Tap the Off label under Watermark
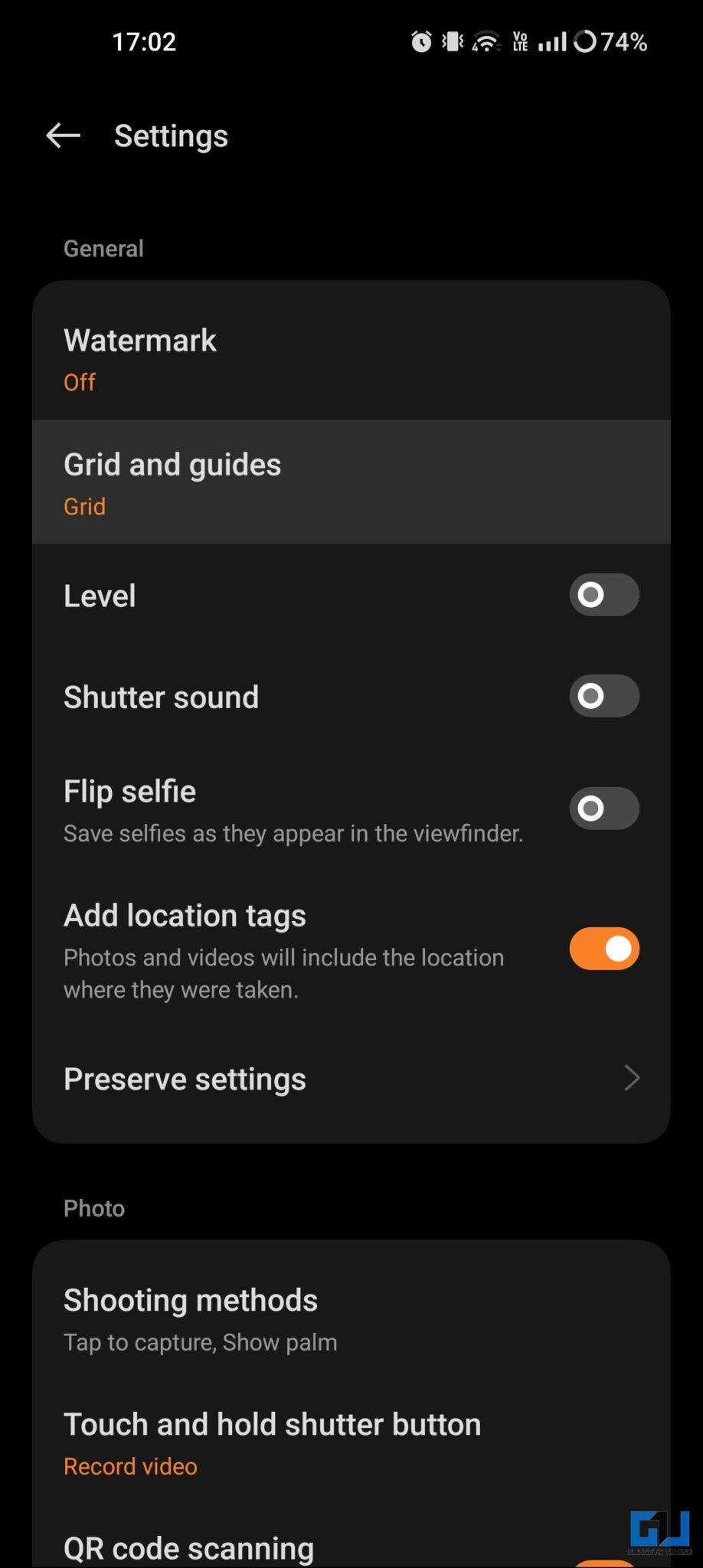 80,382
